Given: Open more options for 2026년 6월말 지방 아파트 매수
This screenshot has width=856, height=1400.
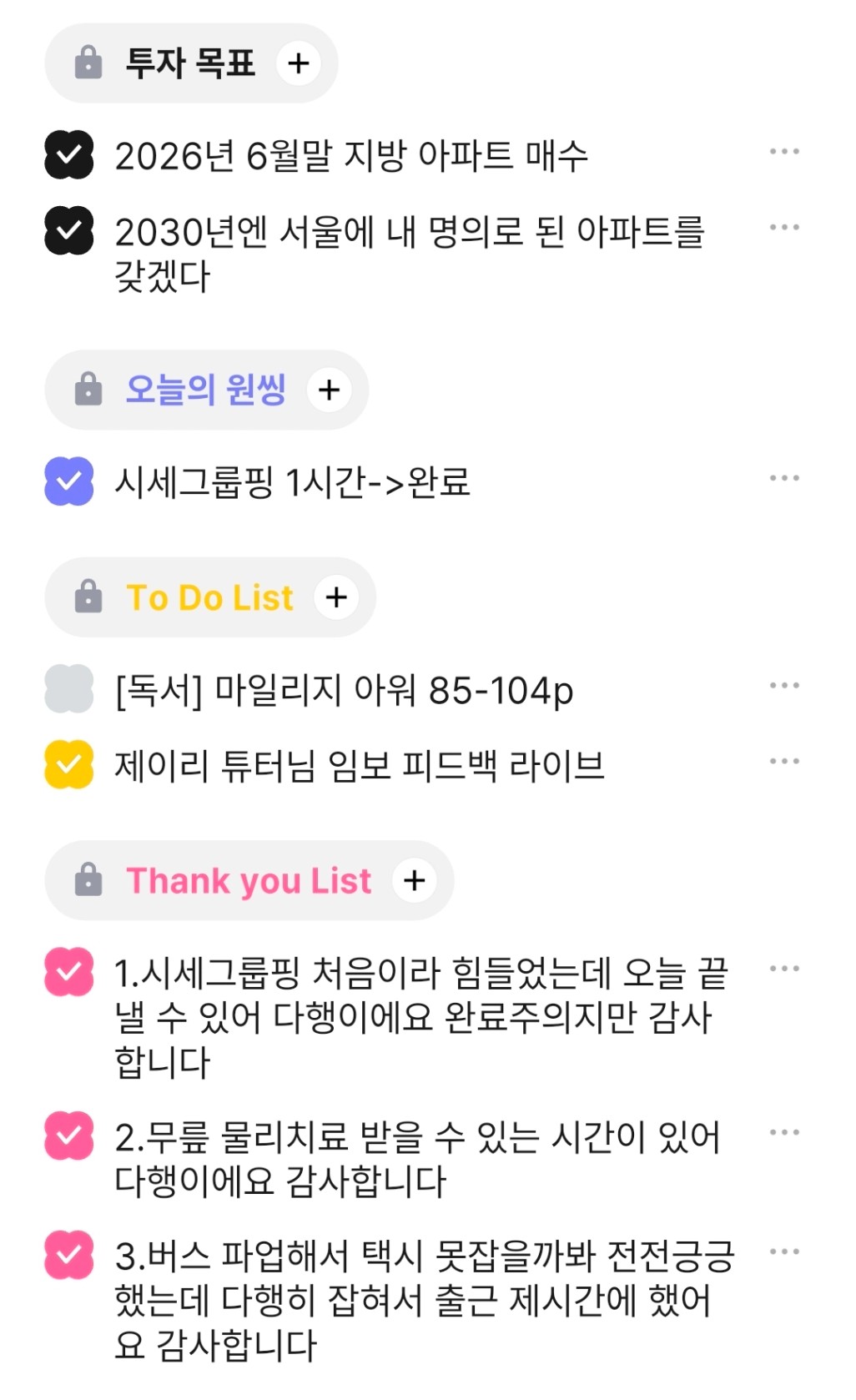Looking at the screenshot, I should pyautogui.click(x=784, y=152).
